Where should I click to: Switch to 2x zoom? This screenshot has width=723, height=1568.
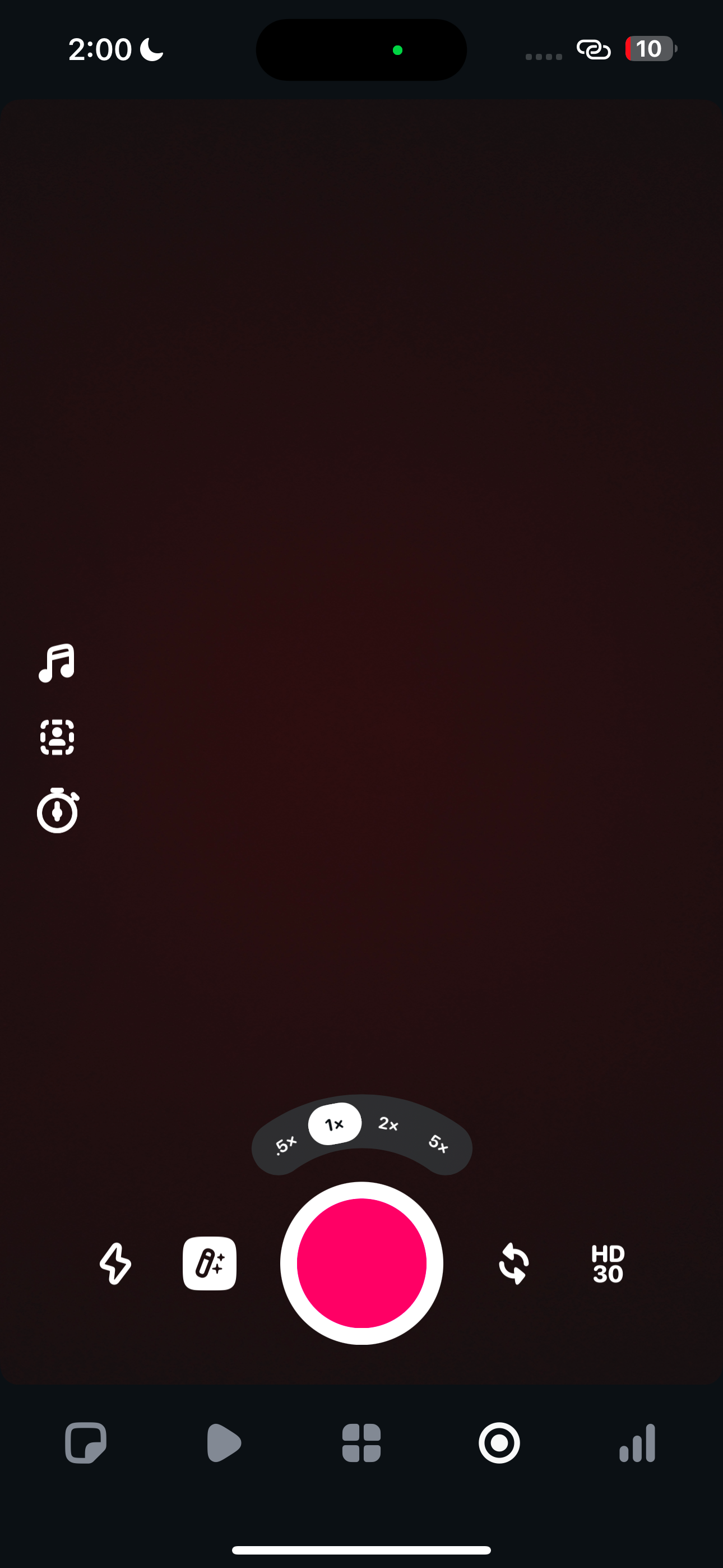pyautogui.click(x=388, y=1124)
